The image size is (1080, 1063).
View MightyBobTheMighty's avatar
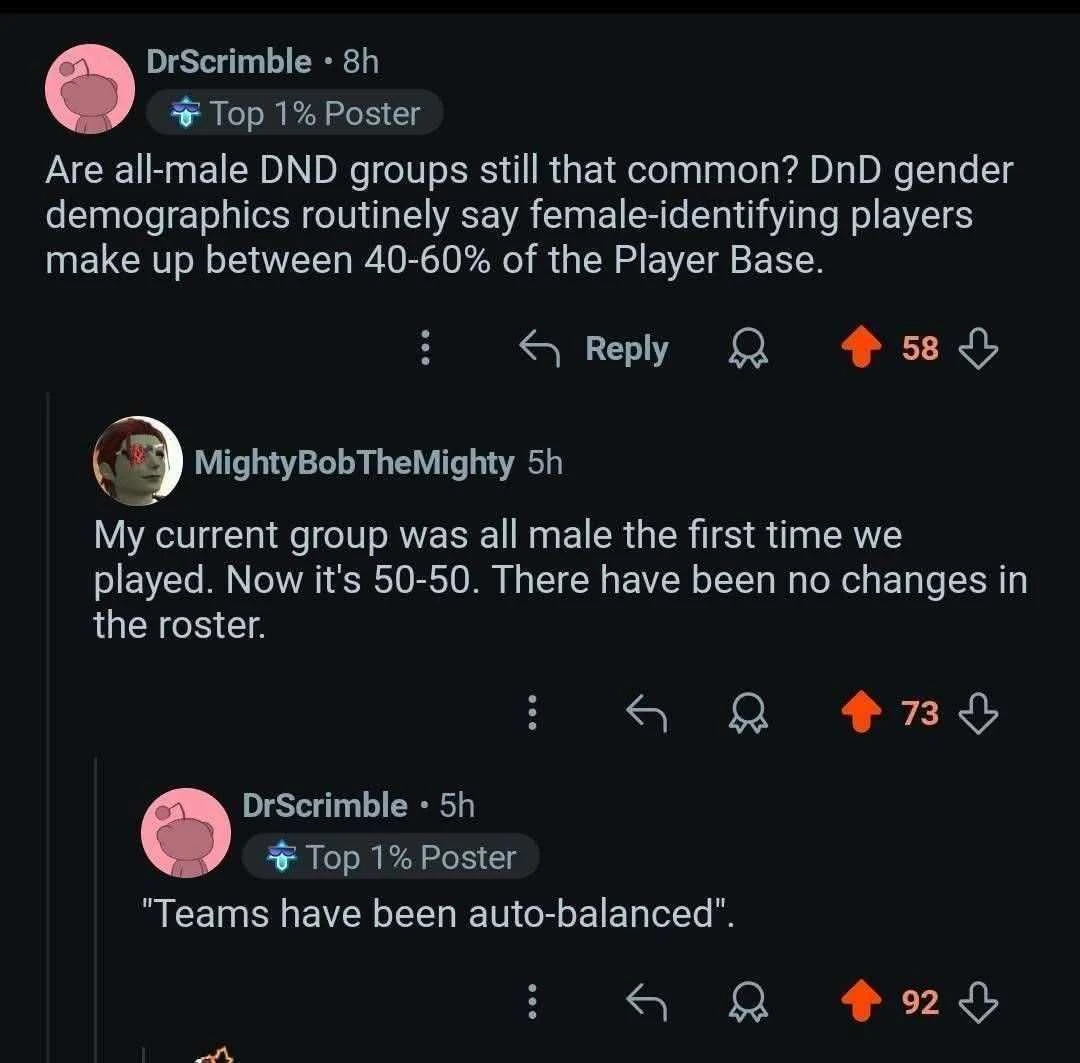138,461
